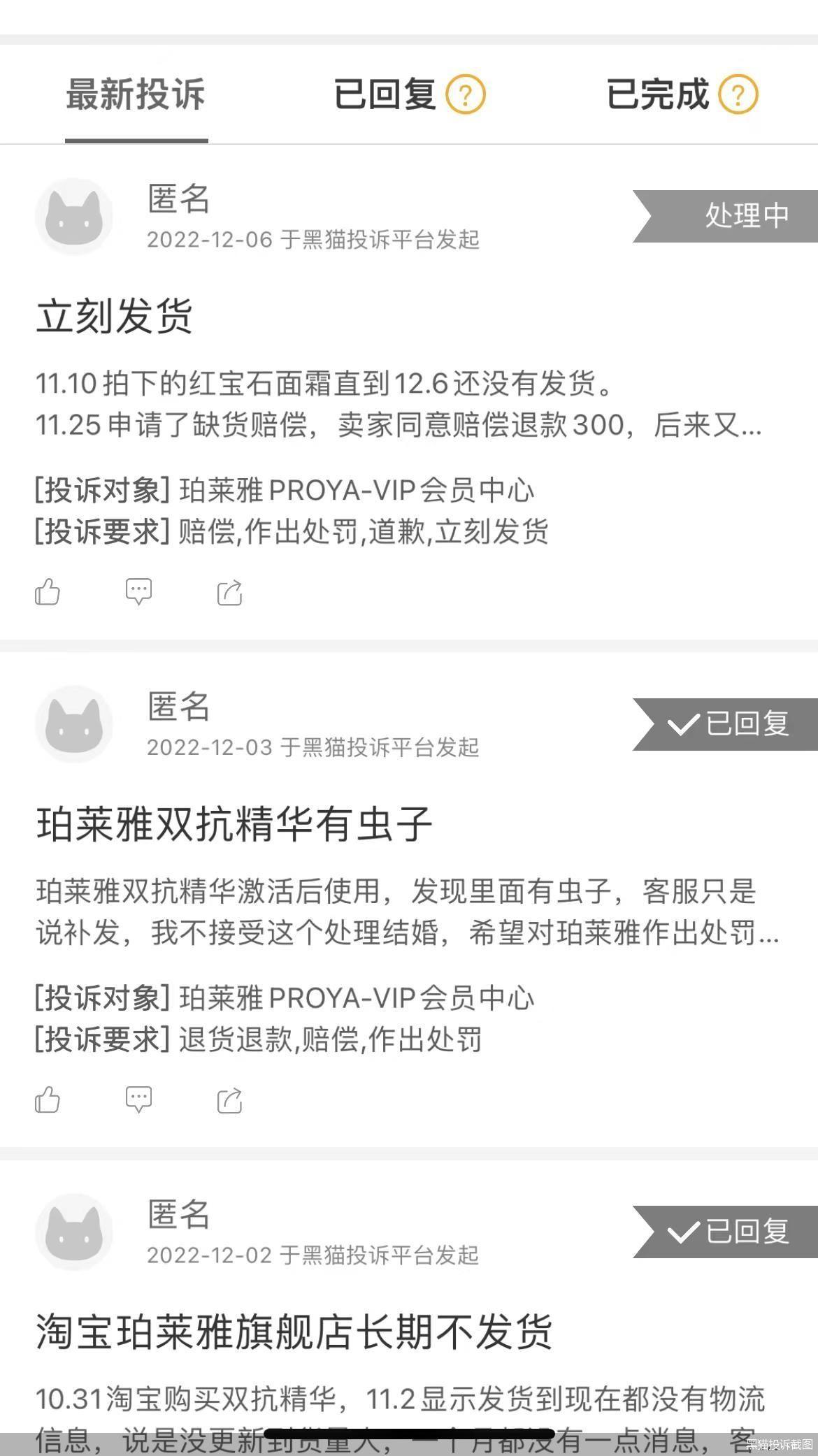818x1456 pixels.
Task: Switch to the 最新投诉 tab
Action: tap(136, 95)
